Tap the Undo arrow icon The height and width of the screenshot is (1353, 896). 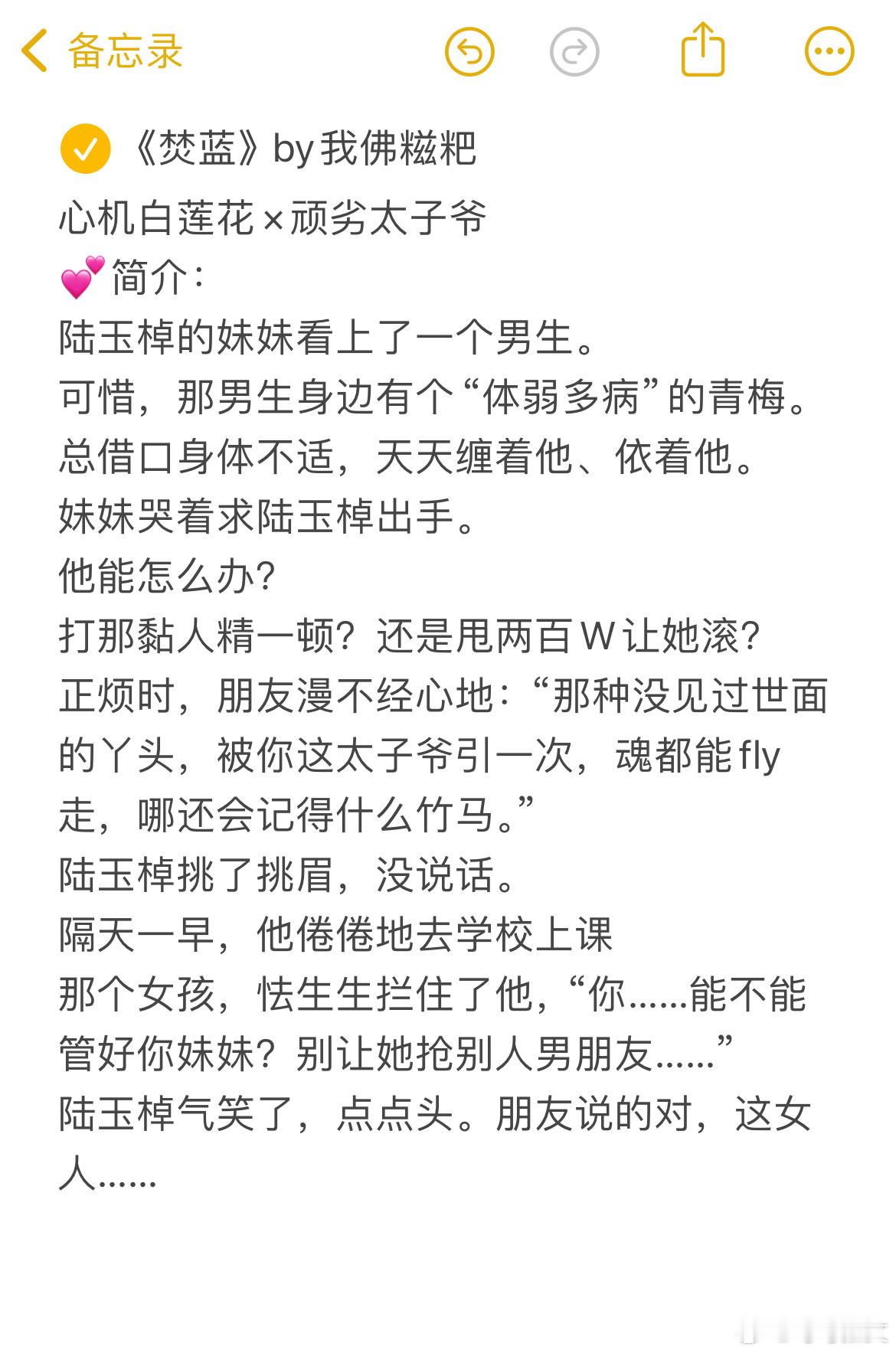click(469, 51)
